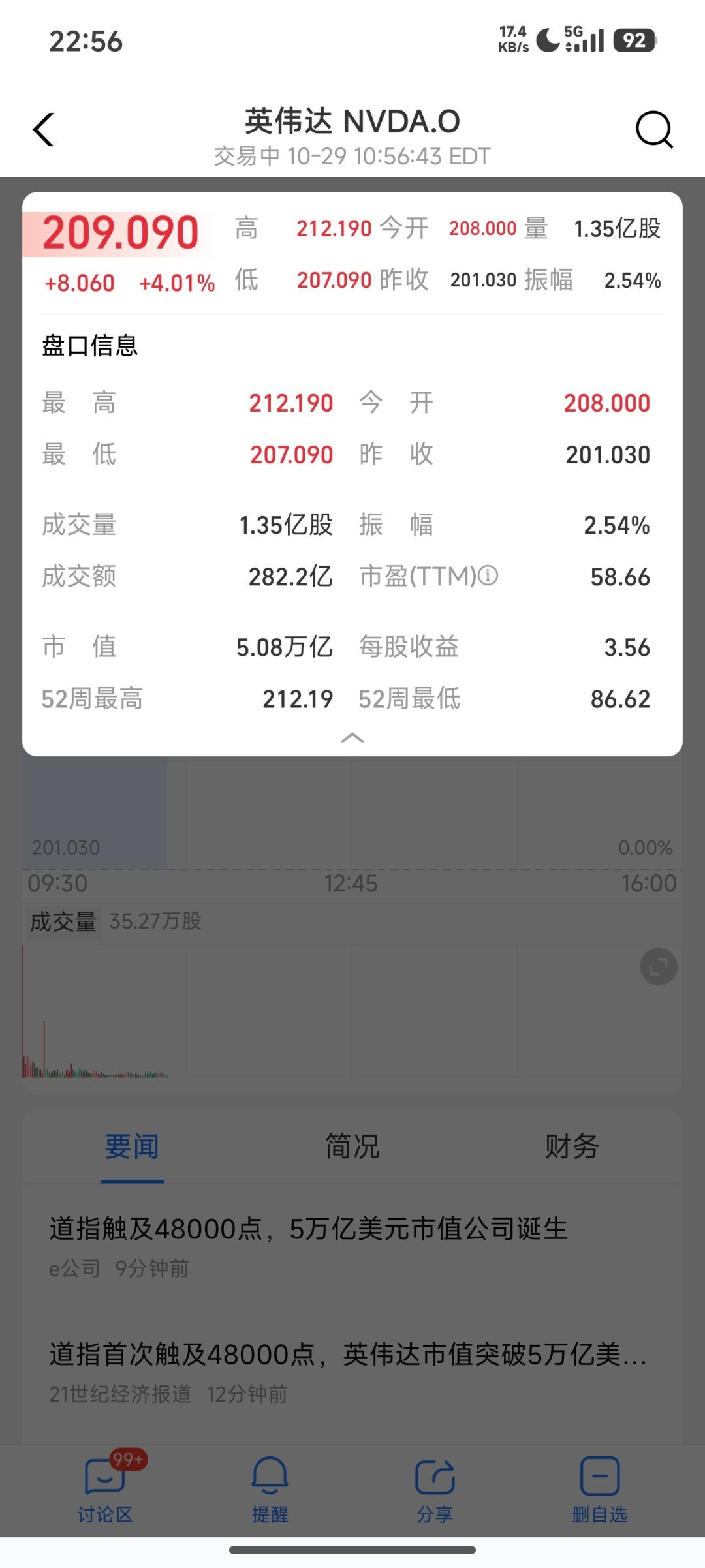705x1568 pixels.
Task: Switch to the 财务 tab
Action: (x=572, y=1146)
